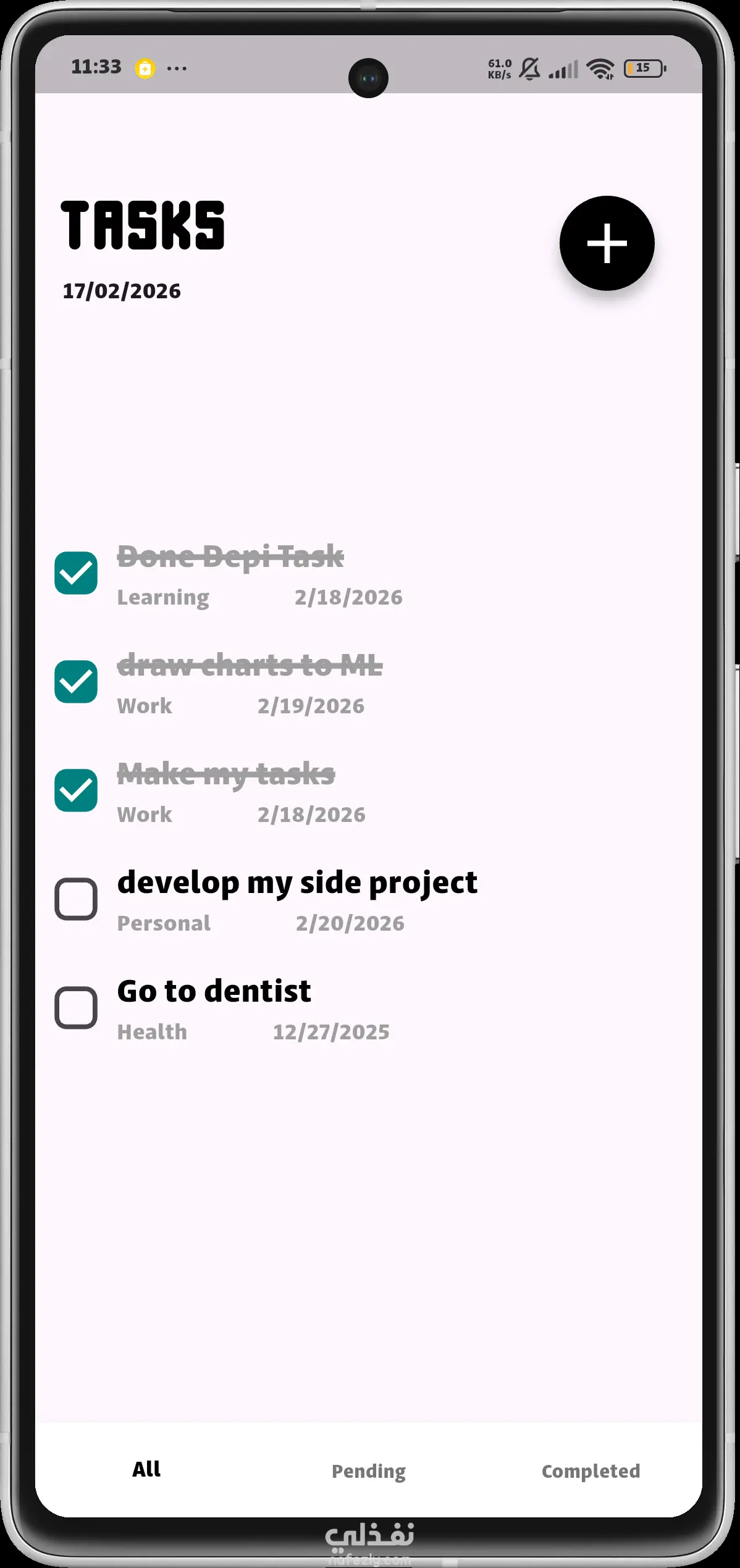
Task: Uncheck the draw charts to ML checkbox
Action: (76, 682)
